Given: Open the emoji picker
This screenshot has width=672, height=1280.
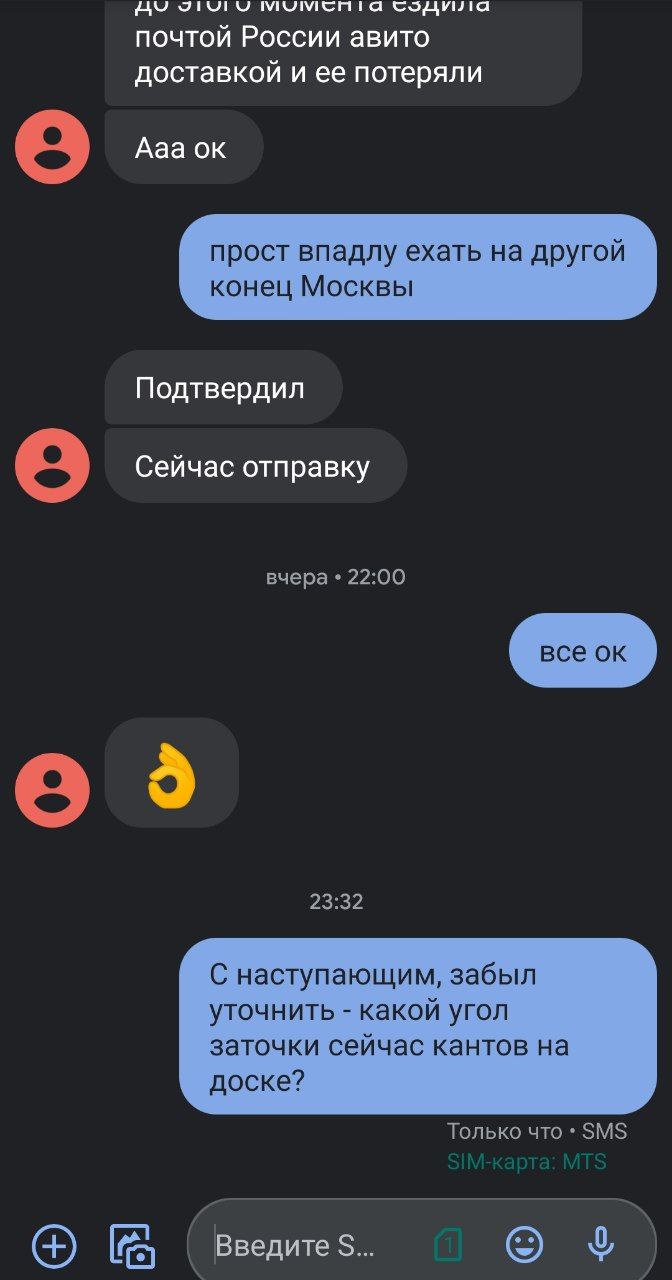Looking at the screenshot, I should (x=524, y=1245).
